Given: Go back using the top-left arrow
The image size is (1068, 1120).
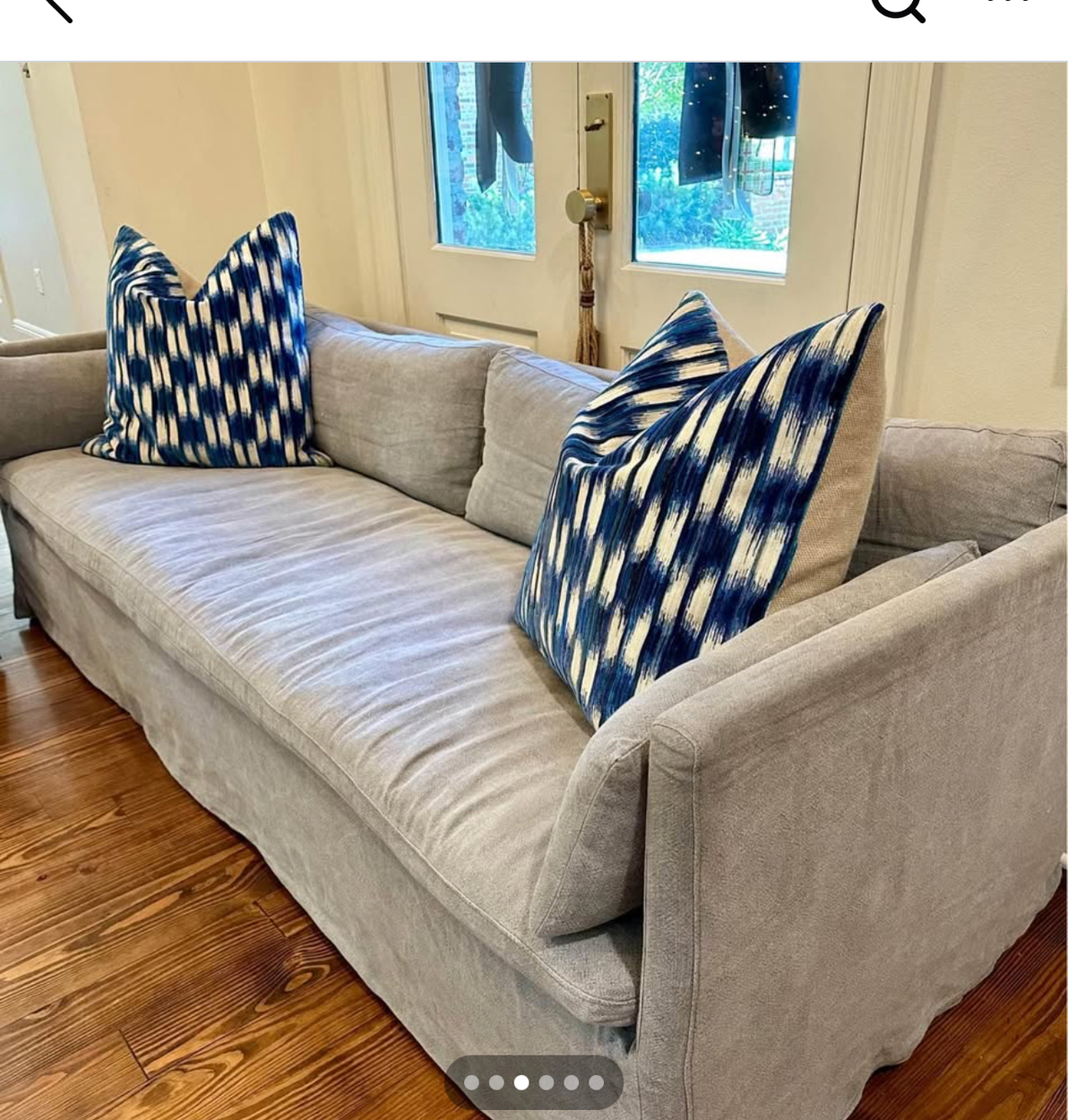Looking at the screenshot, I should [56, 7].
